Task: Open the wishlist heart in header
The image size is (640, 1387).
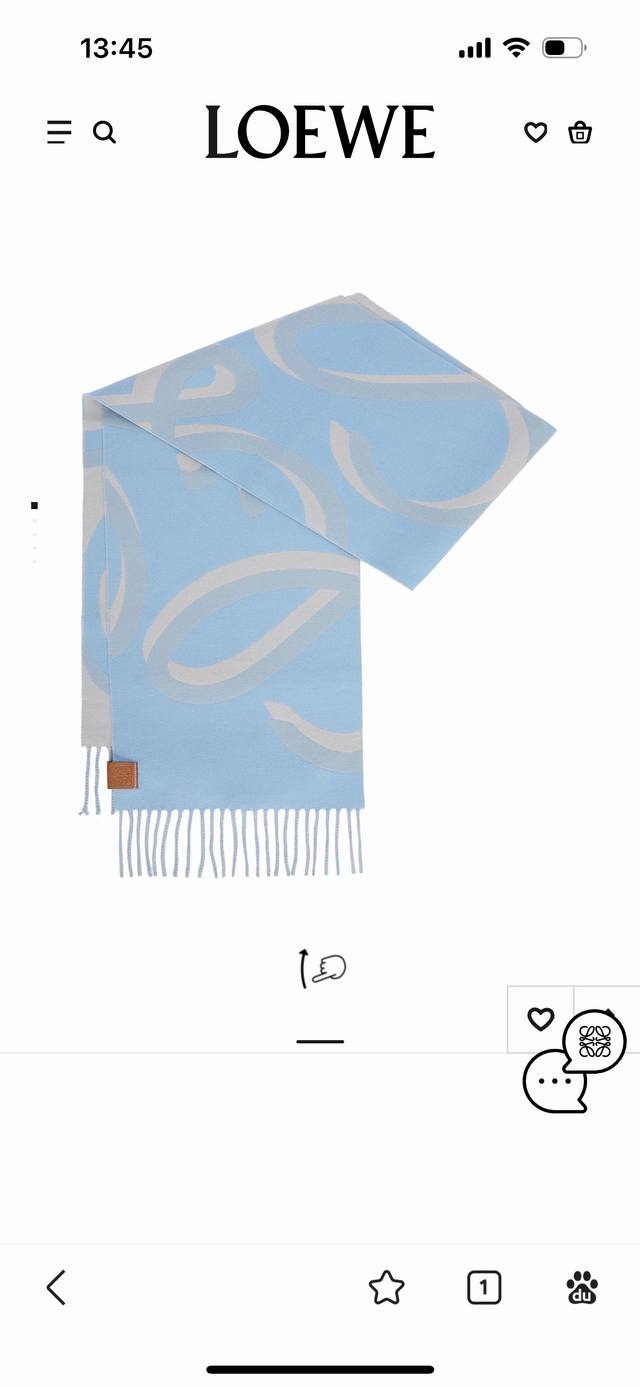Action: (x=536, y=132)
